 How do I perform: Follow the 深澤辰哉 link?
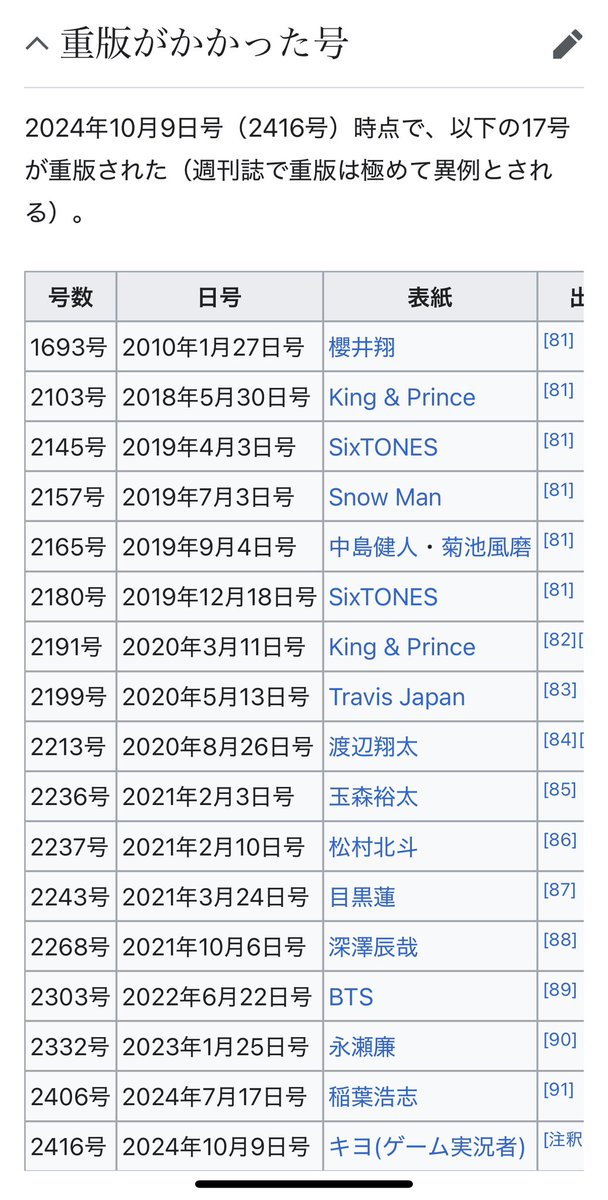[373, 947]
